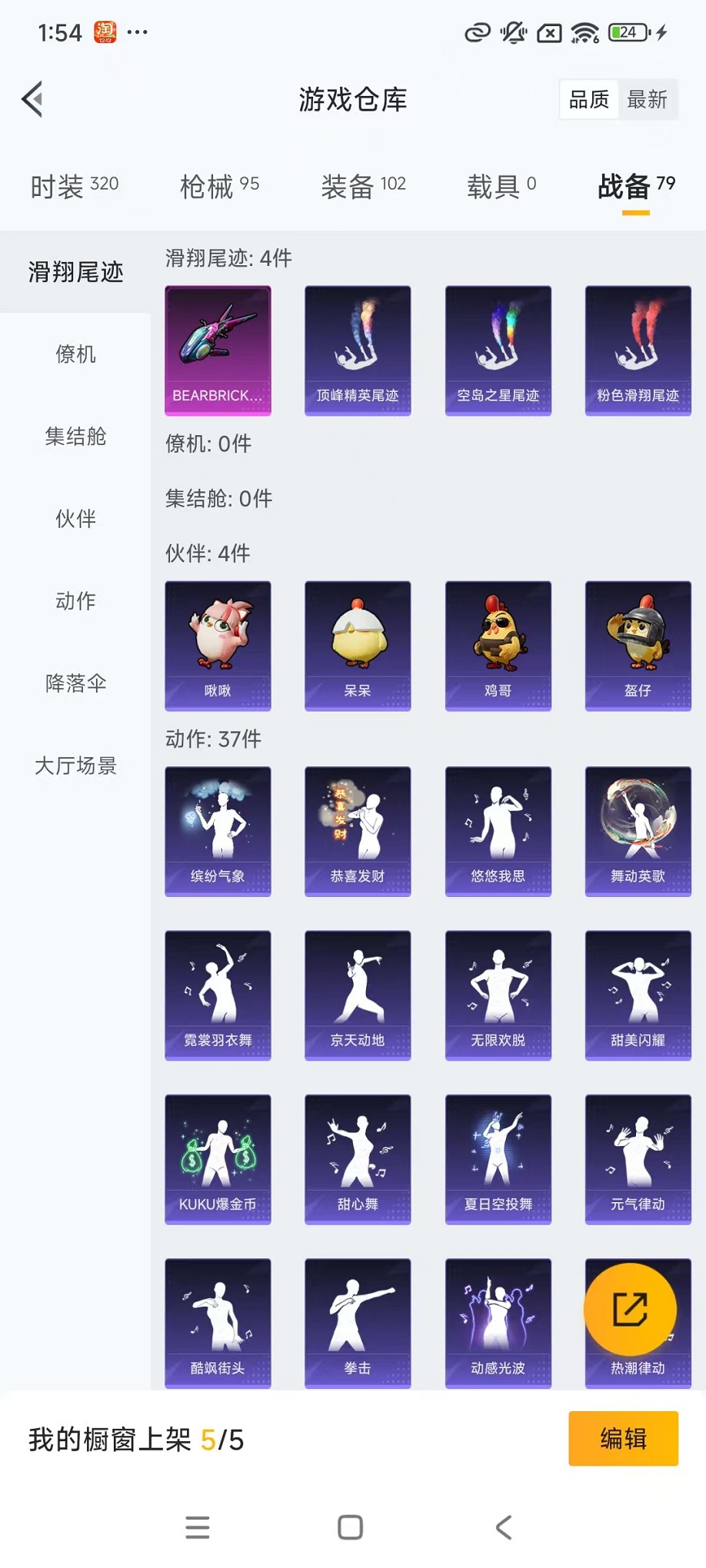Open the KUKU爆金币 emote

[x=218, y=1159]
